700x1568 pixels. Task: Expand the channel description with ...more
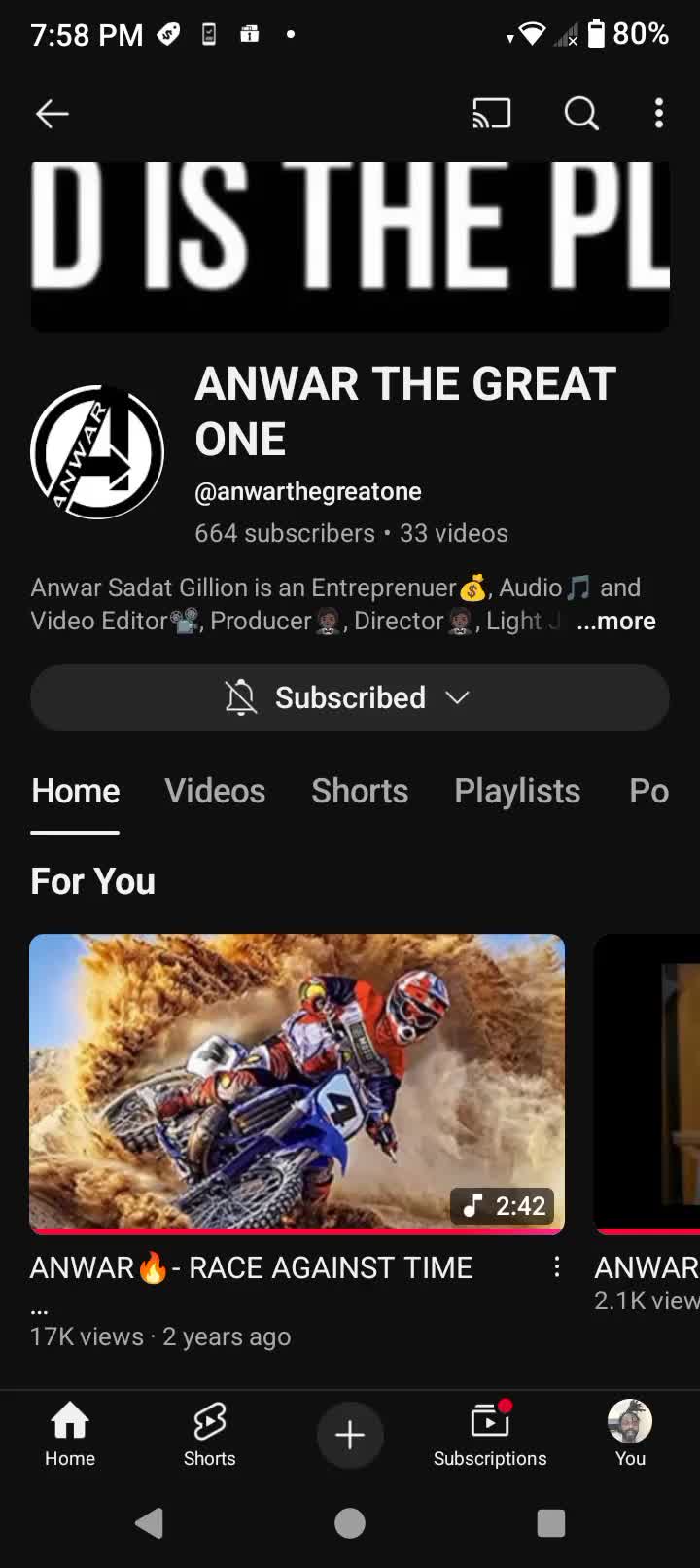tap(616, 621)
